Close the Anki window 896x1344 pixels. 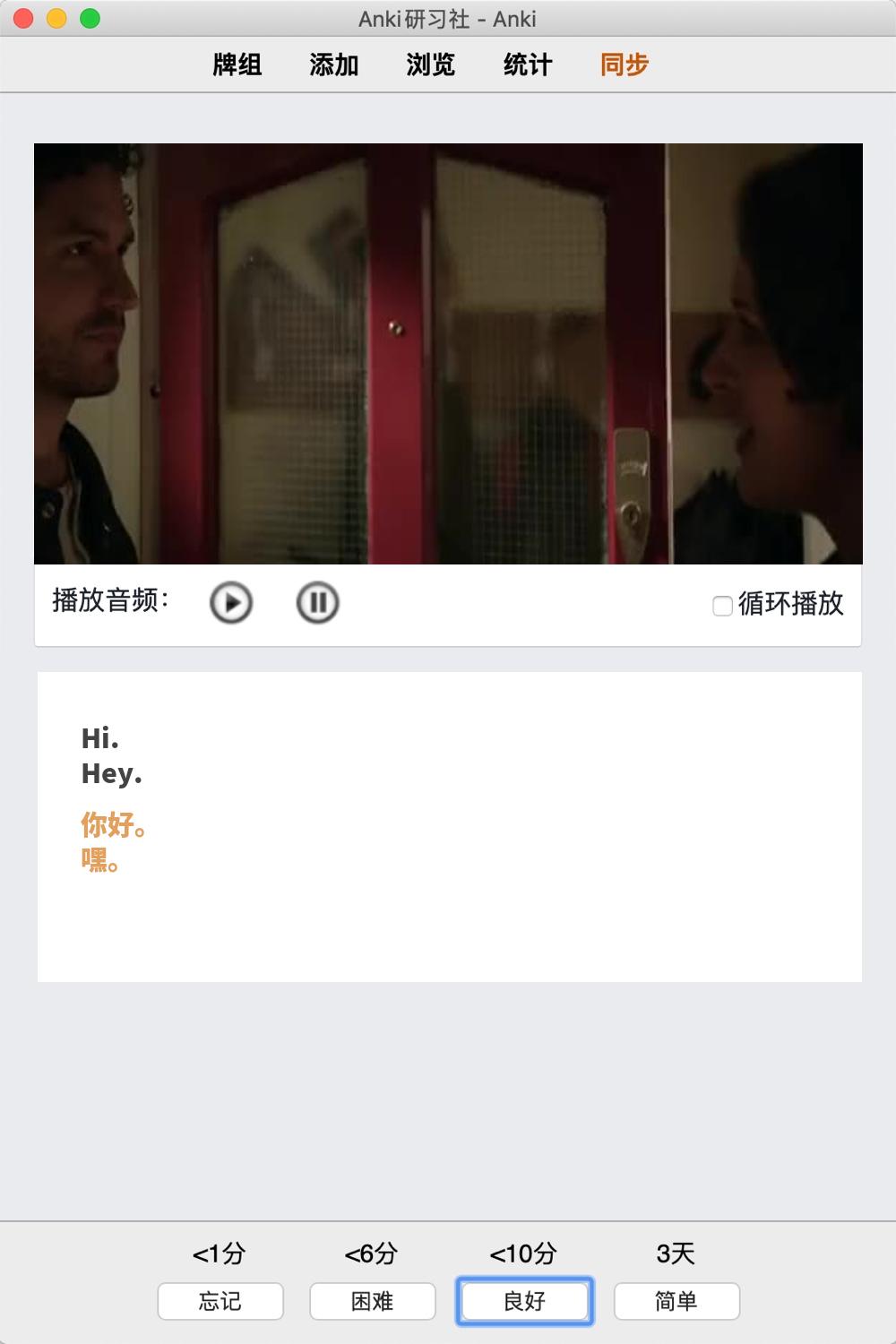[x=23, y=18]
